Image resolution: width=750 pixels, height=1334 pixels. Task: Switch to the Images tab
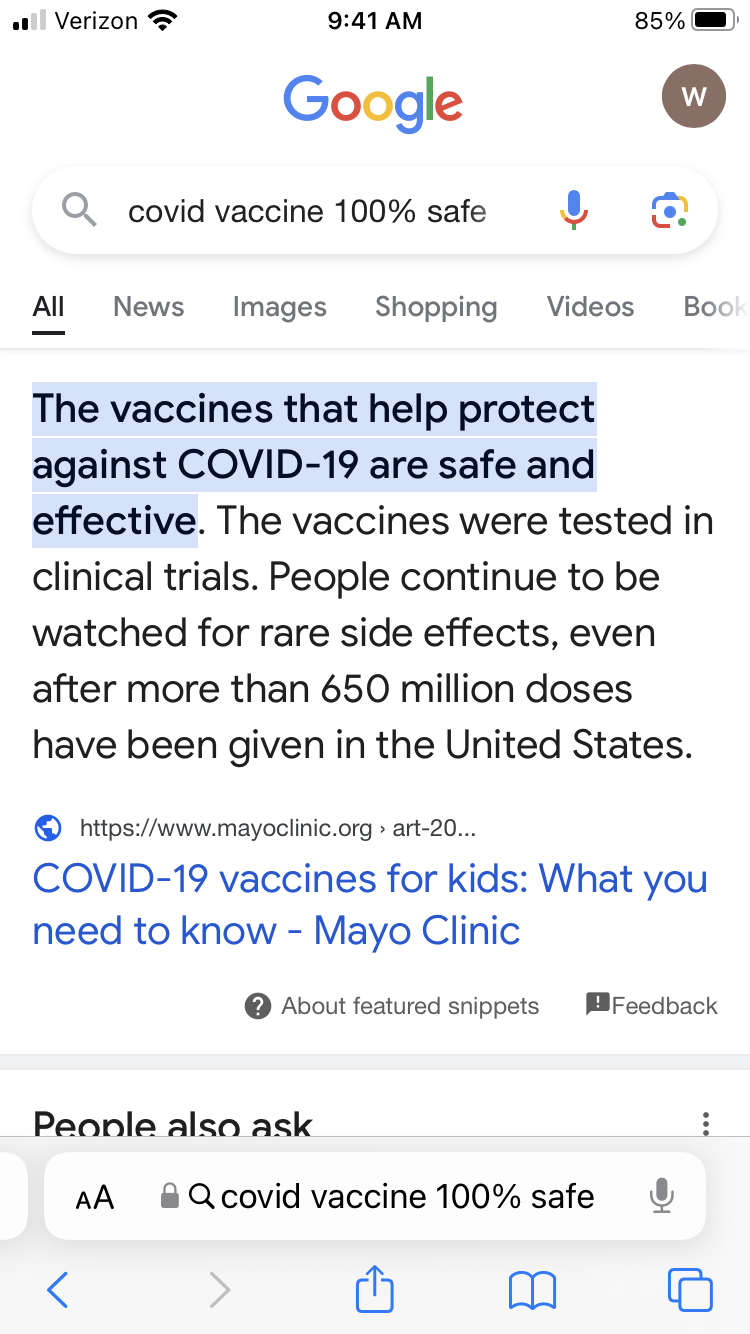coord(279,306)
